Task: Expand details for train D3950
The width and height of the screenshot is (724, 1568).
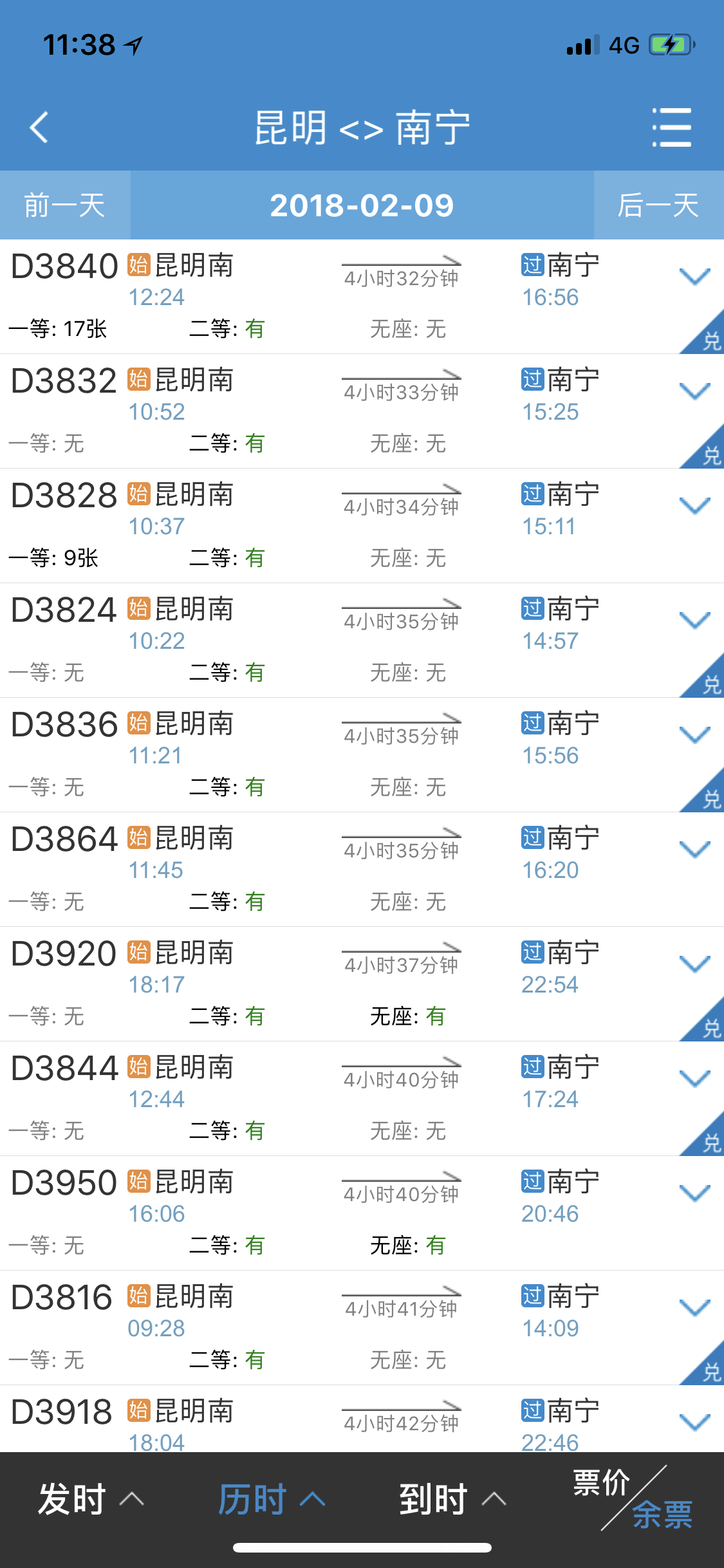Action: tap(694, 1193)
